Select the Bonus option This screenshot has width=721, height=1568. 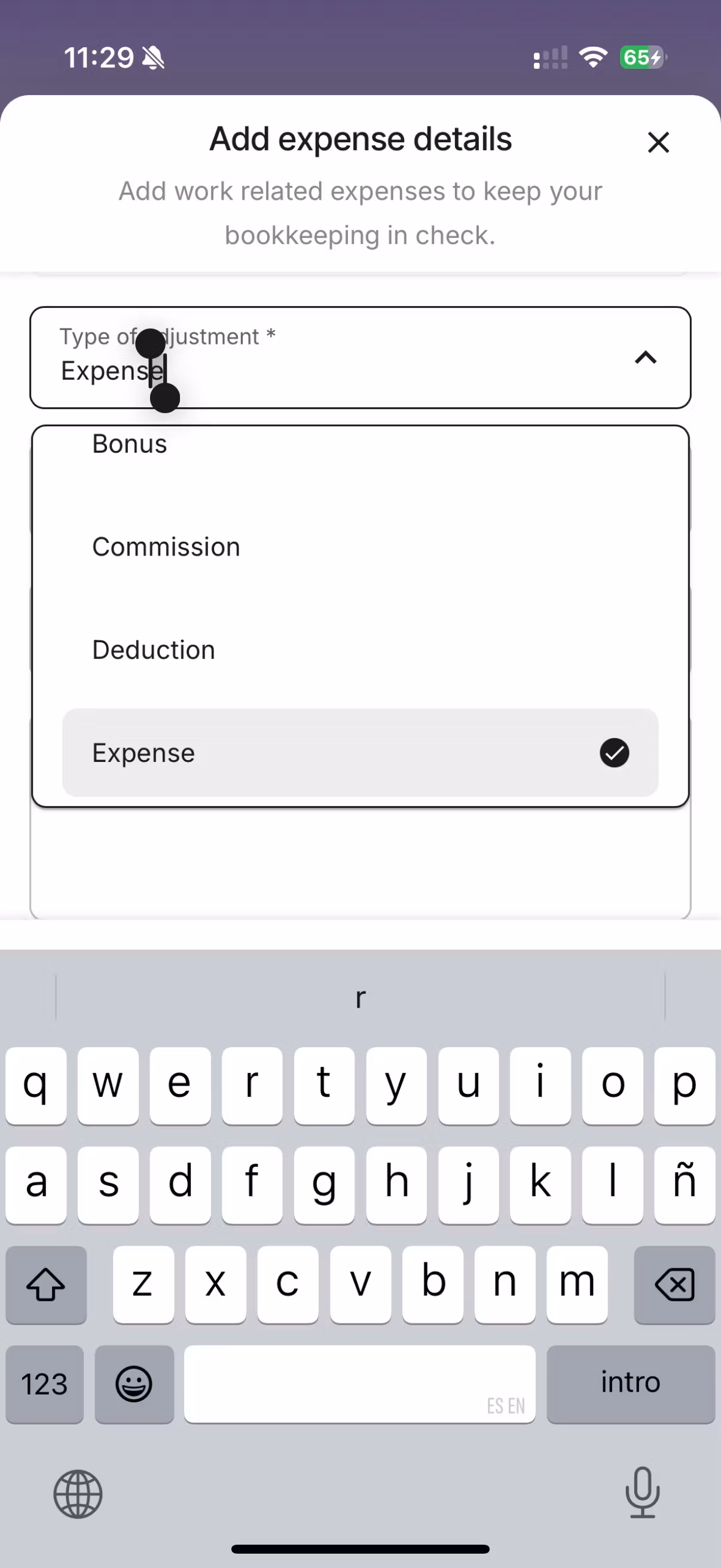tap(130, 444)
